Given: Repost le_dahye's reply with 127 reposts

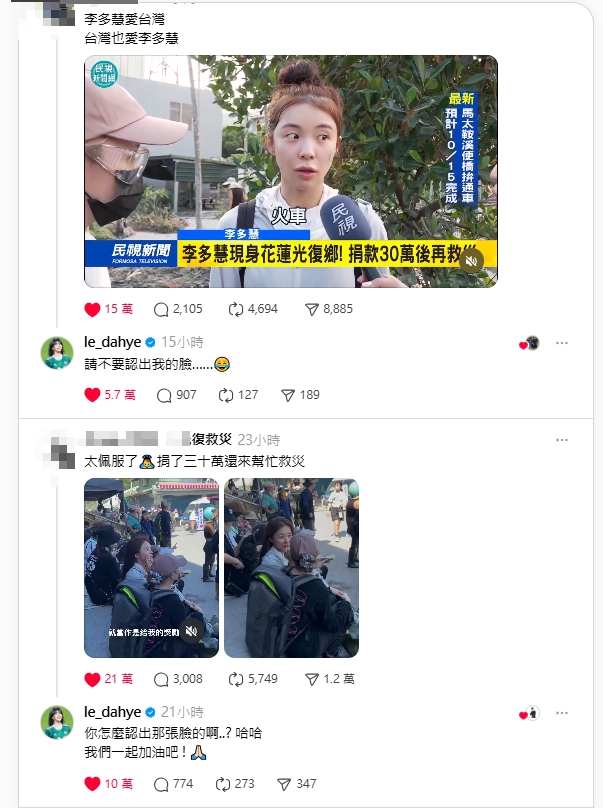Looking at the screenshot, I should [237, 395].
